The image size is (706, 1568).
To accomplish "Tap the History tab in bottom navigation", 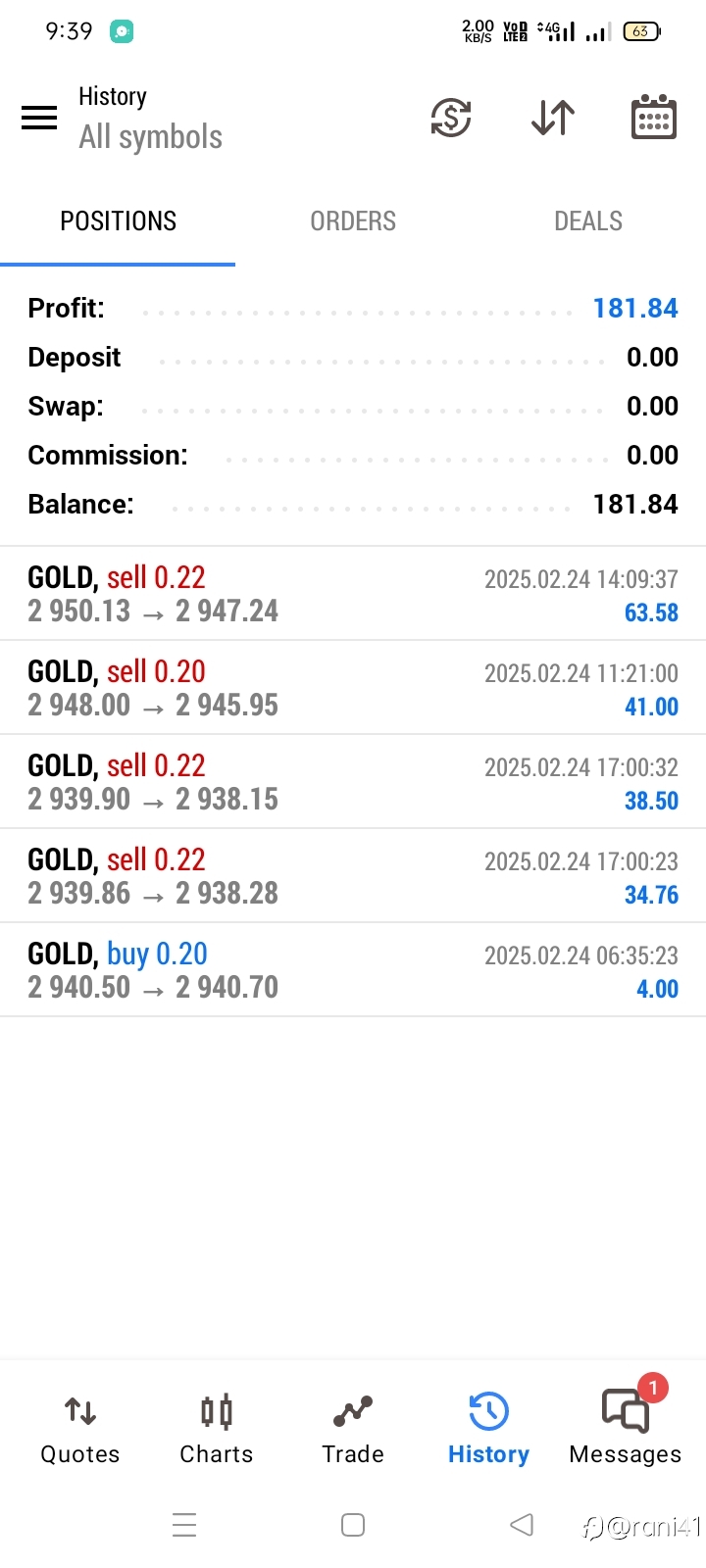I will 488,1430.
